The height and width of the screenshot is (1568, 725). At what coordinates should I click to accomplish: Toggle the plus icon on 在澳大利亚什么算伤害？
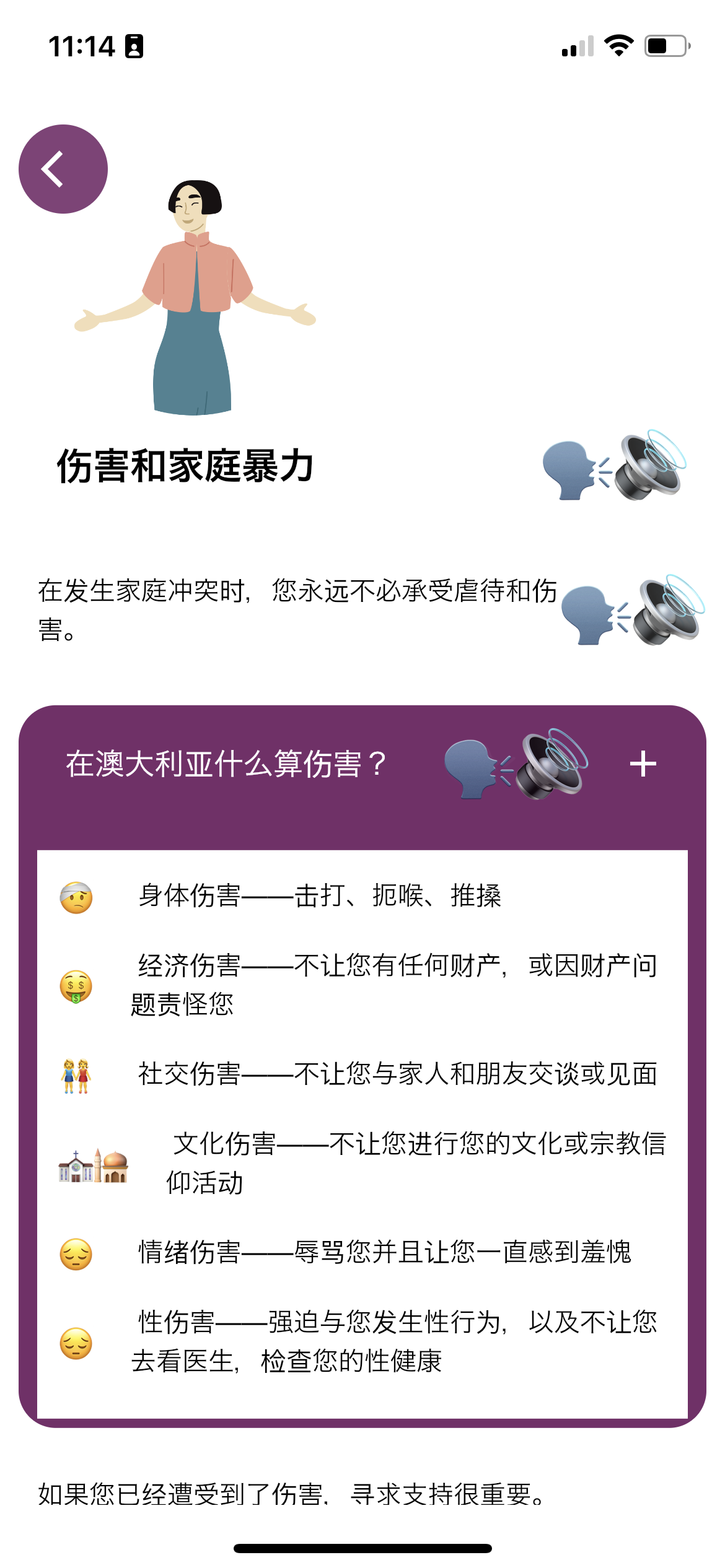pos(643,764)
